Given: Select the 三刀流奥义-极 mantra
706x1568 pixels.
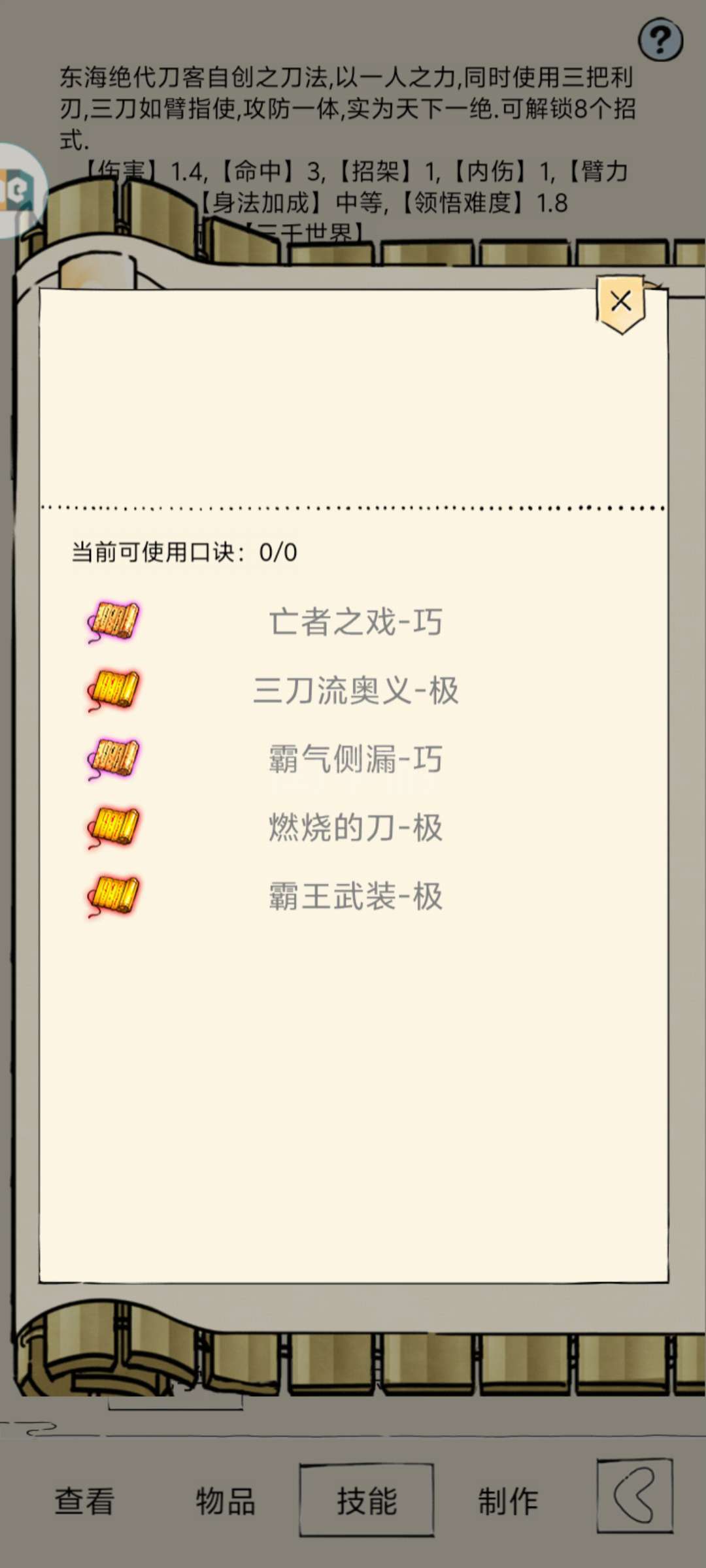Looking at the screenshot, I should pos(356,691).
